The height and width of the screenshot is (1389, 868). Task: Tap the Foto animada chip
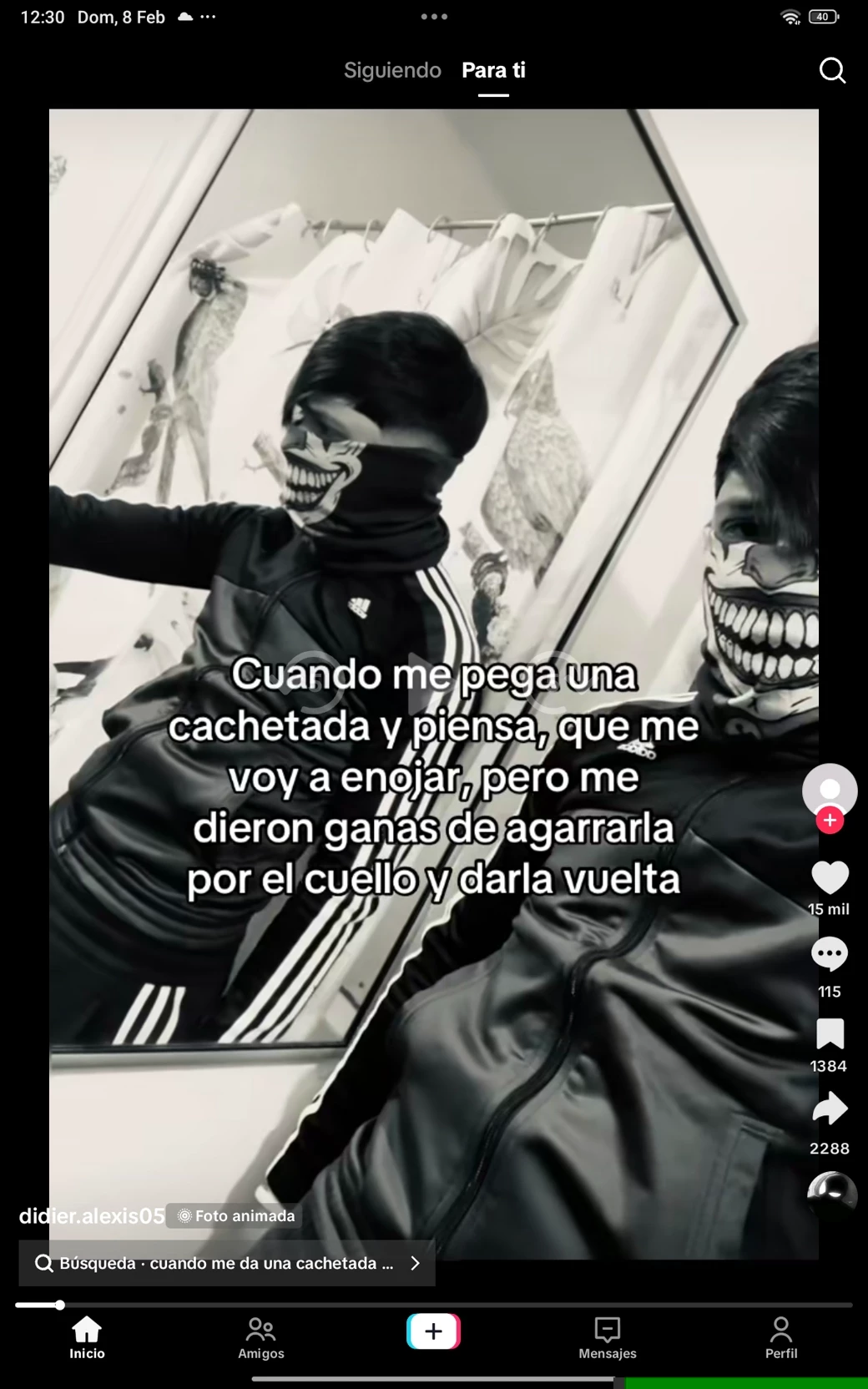(x=235, y=1216)
